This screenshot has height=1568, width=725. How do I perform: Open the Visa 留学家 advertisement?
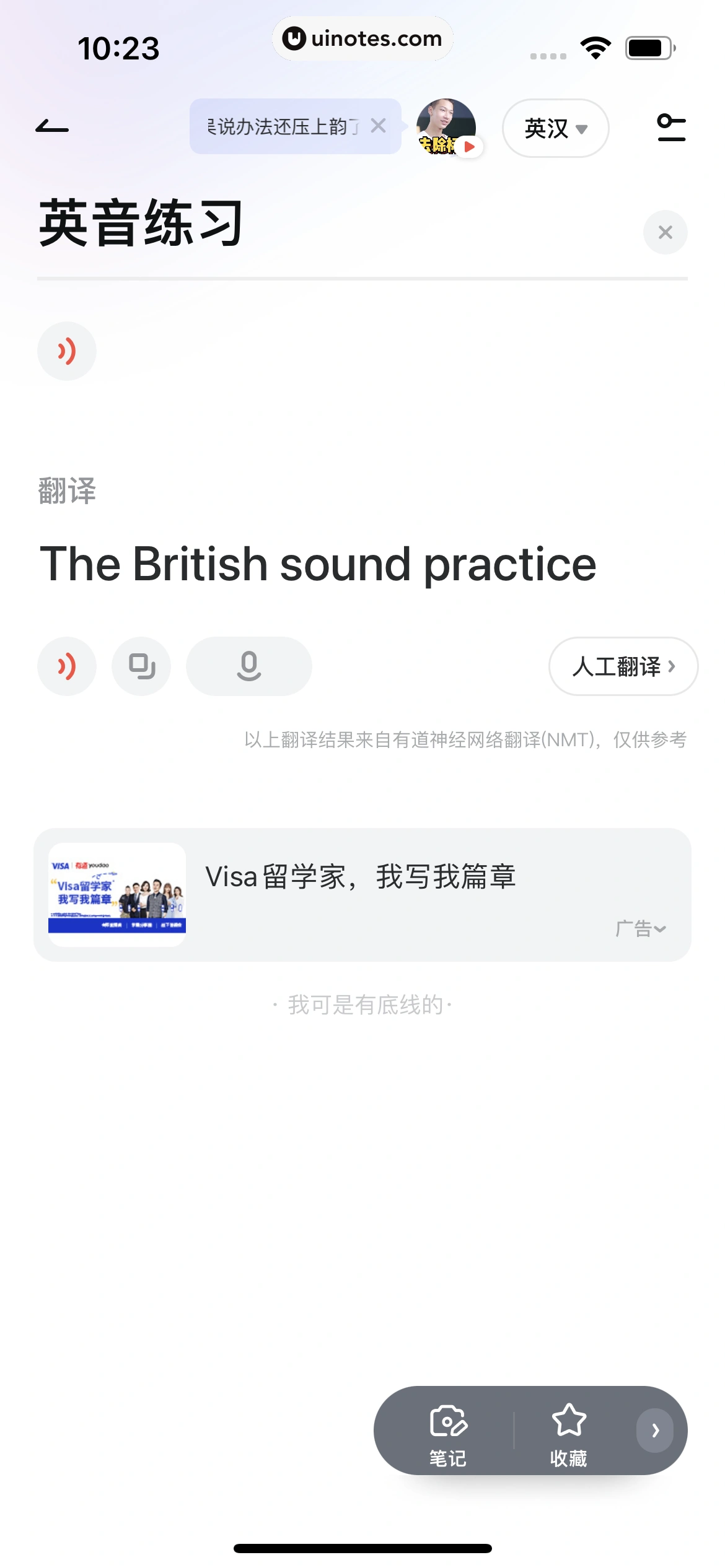[361, 877]
